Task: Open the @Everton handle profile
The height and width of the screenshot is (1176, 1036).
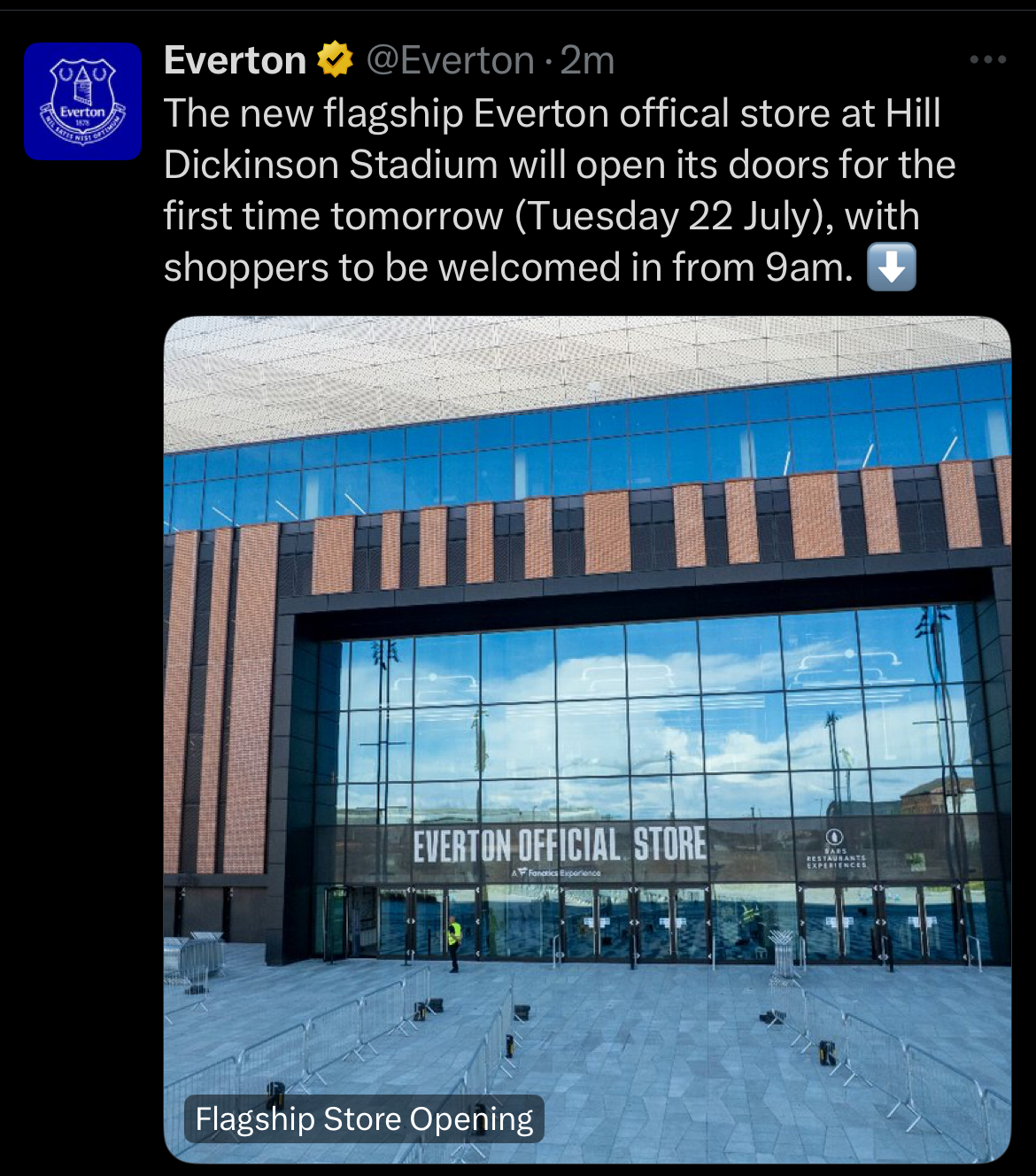Action: (450, 61)
